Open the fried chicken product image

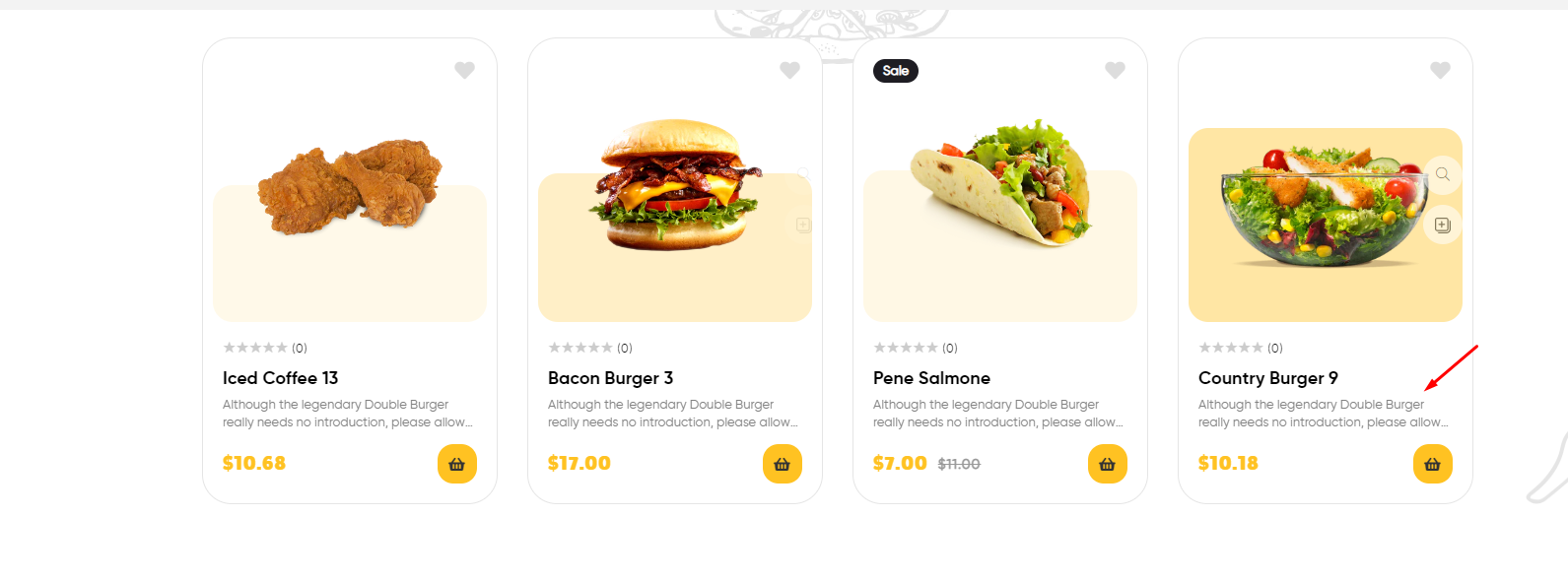(x=350, y=189)
